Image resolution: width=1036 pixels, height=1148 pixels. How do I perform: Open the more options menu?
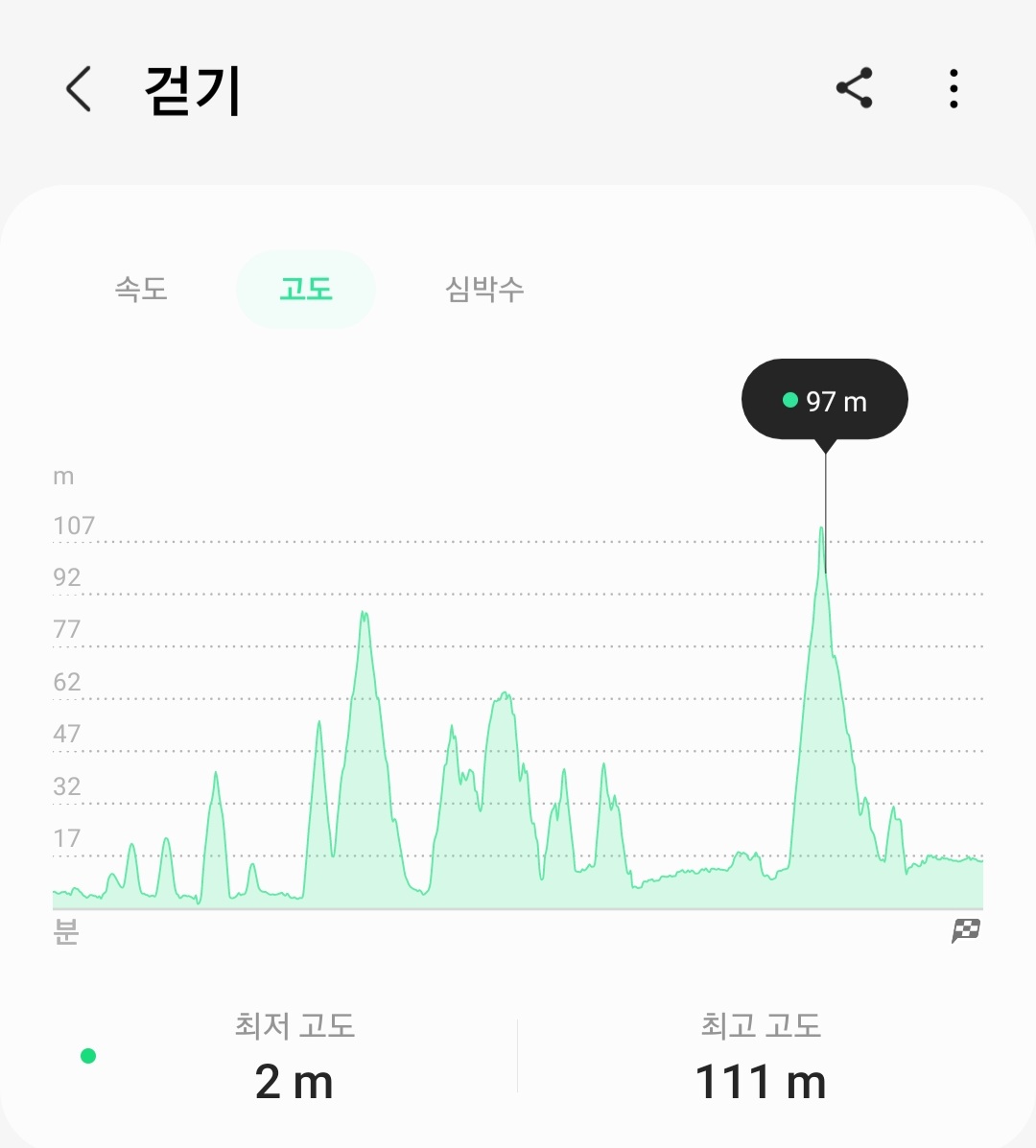tap(954, 88)
